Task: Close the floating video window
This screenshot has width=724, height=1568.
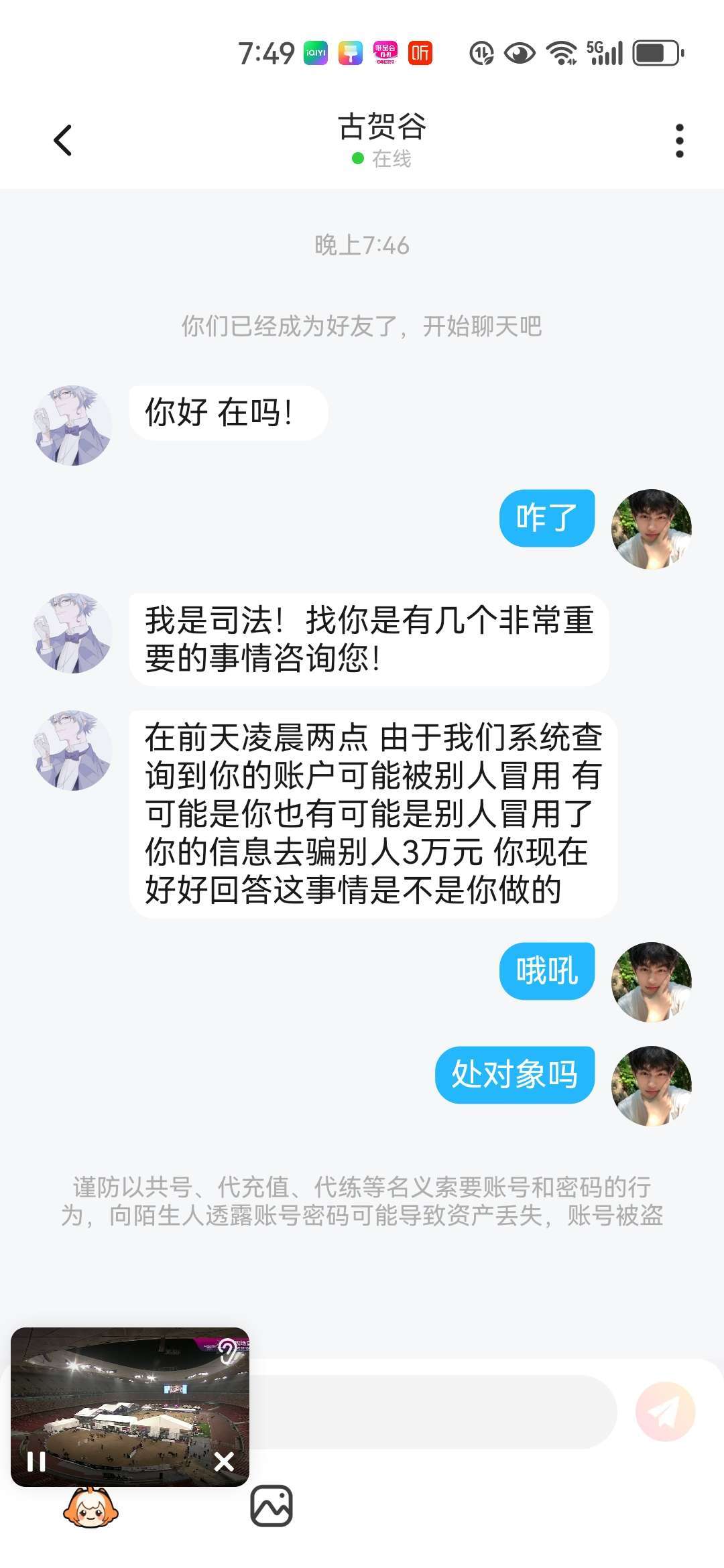Action: [224, 1461]
